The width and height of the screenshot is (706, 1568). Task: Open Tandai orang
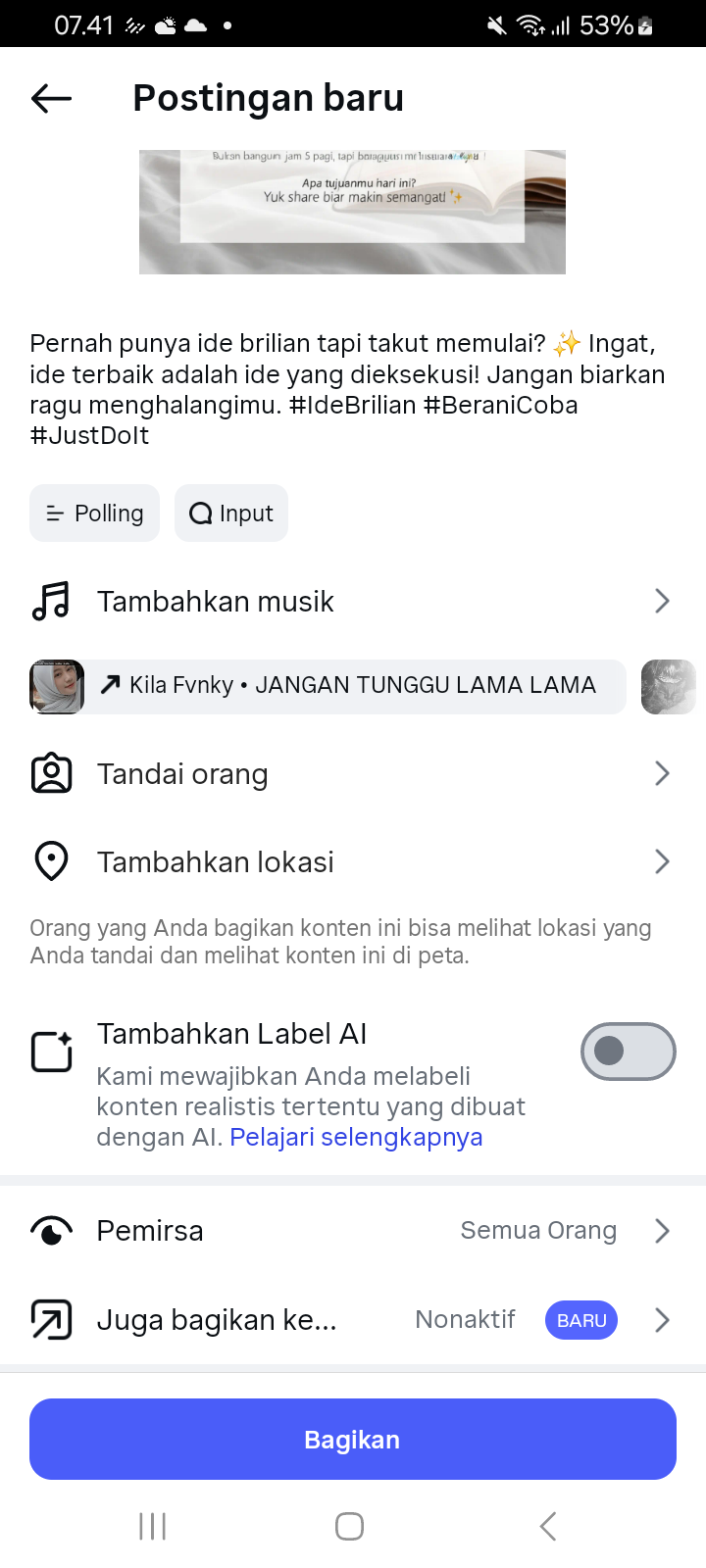(x=351, y=774)
